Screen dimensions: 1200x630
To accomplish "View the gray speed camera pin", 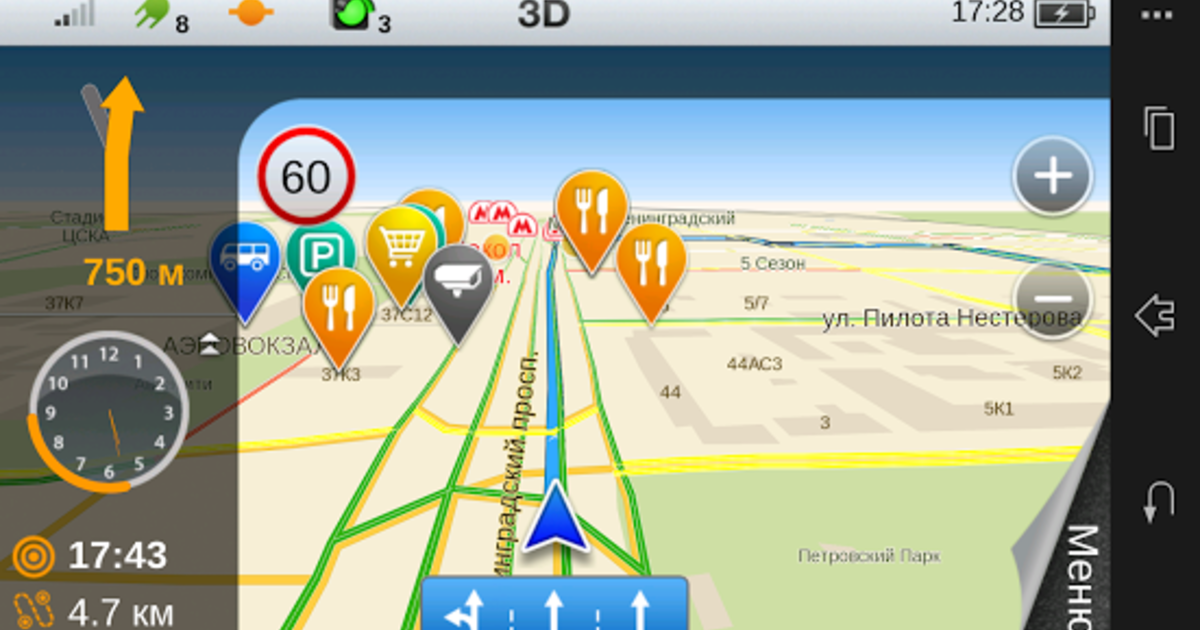I will tap(458, 279).
